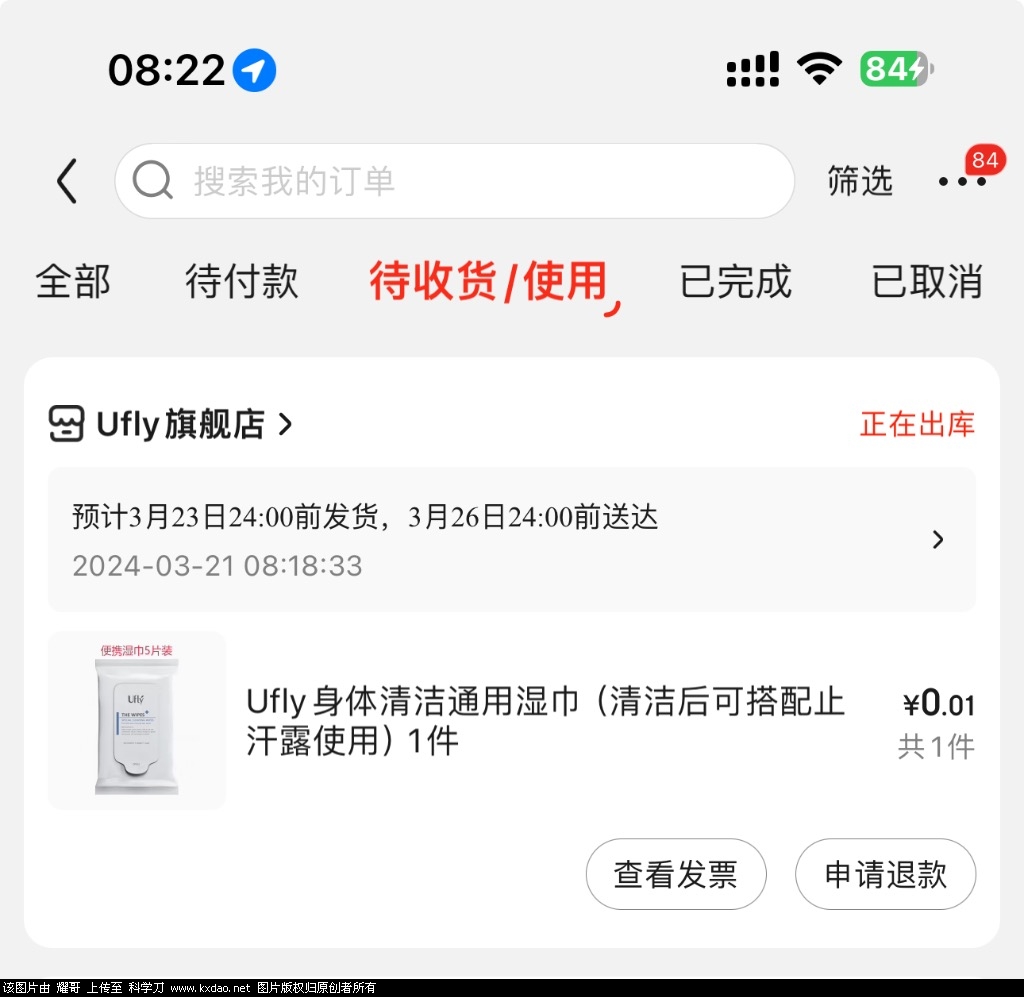Select the 待收货/使用 tab
The width and height of the screenshot is (1024, 997).
point(489,282)
